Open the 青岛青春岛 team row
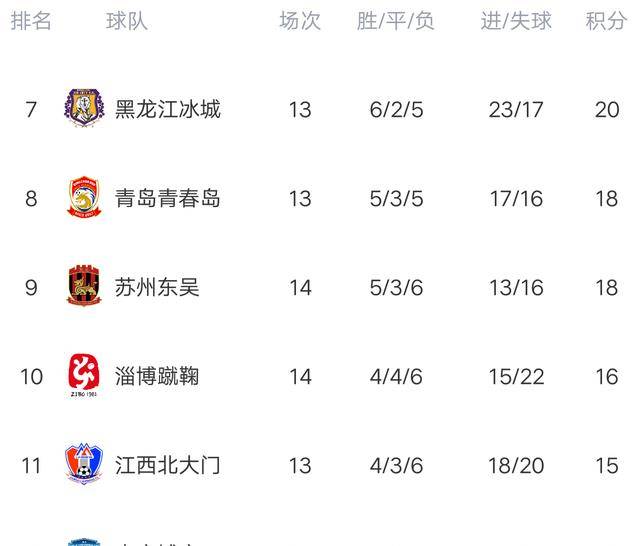 point(167,198)
